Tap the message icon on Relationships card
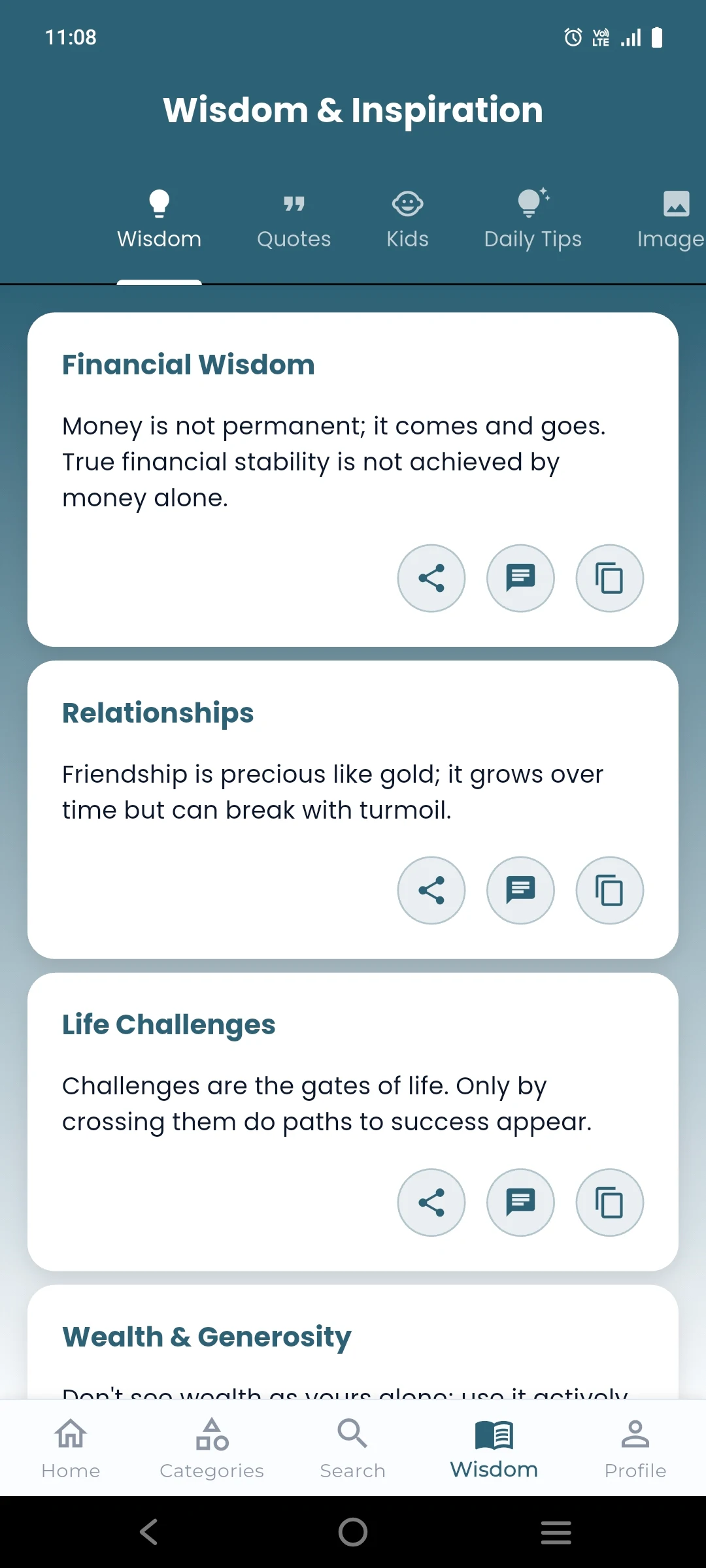706x1568 pixels. [520, 890]
